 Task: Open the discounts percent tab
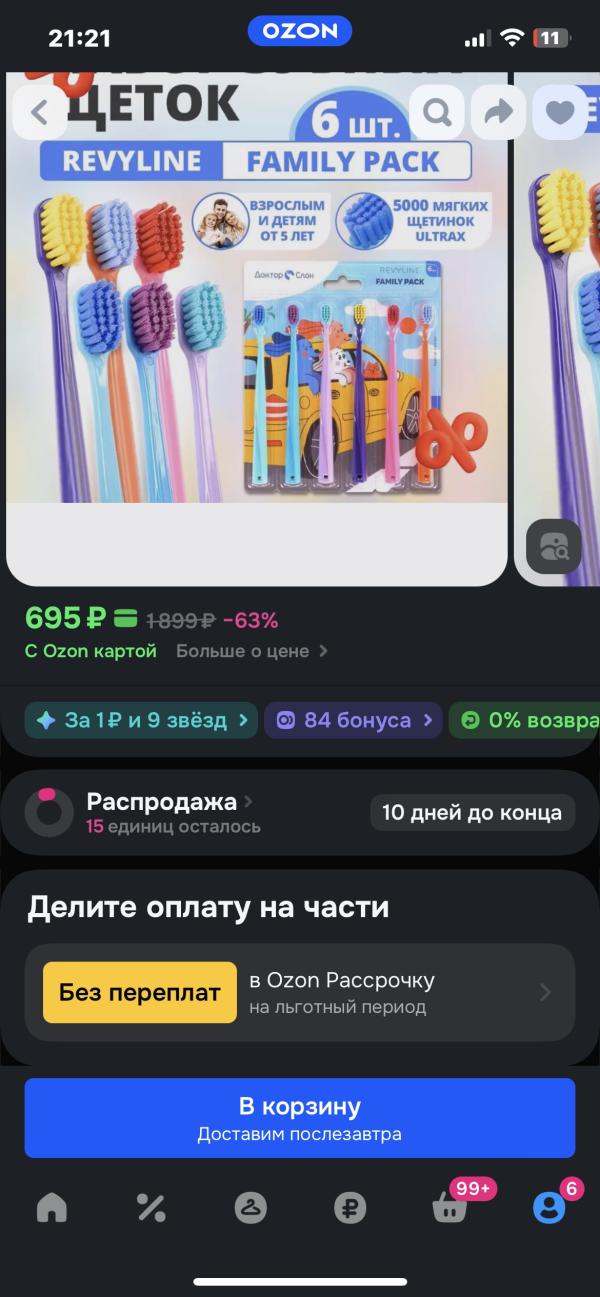(151, 1208)
